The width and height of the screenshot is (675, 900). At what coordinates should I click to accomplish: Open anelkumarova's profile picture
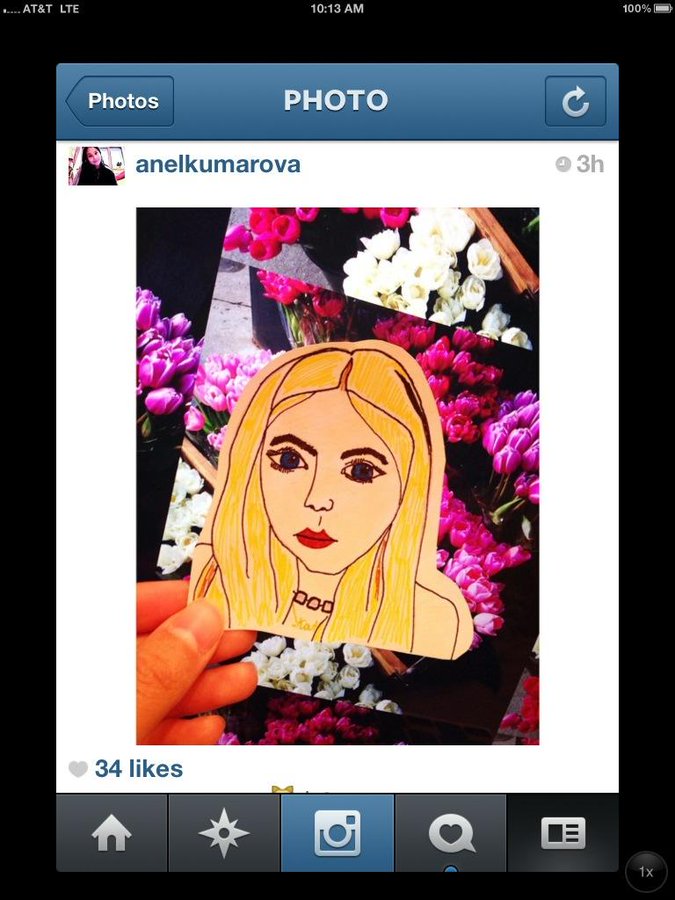96,165
